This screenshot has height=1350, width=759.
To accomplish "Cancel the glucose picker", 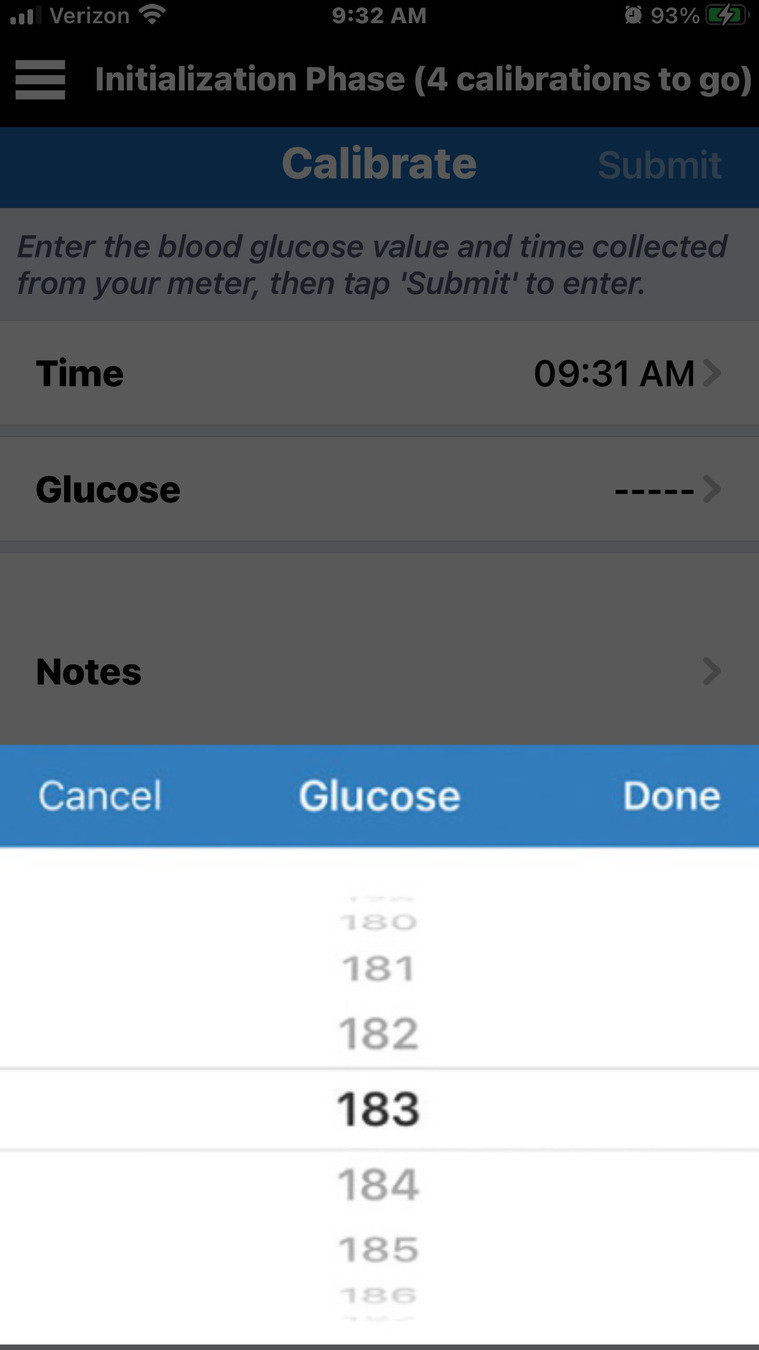I will [100, 796].
